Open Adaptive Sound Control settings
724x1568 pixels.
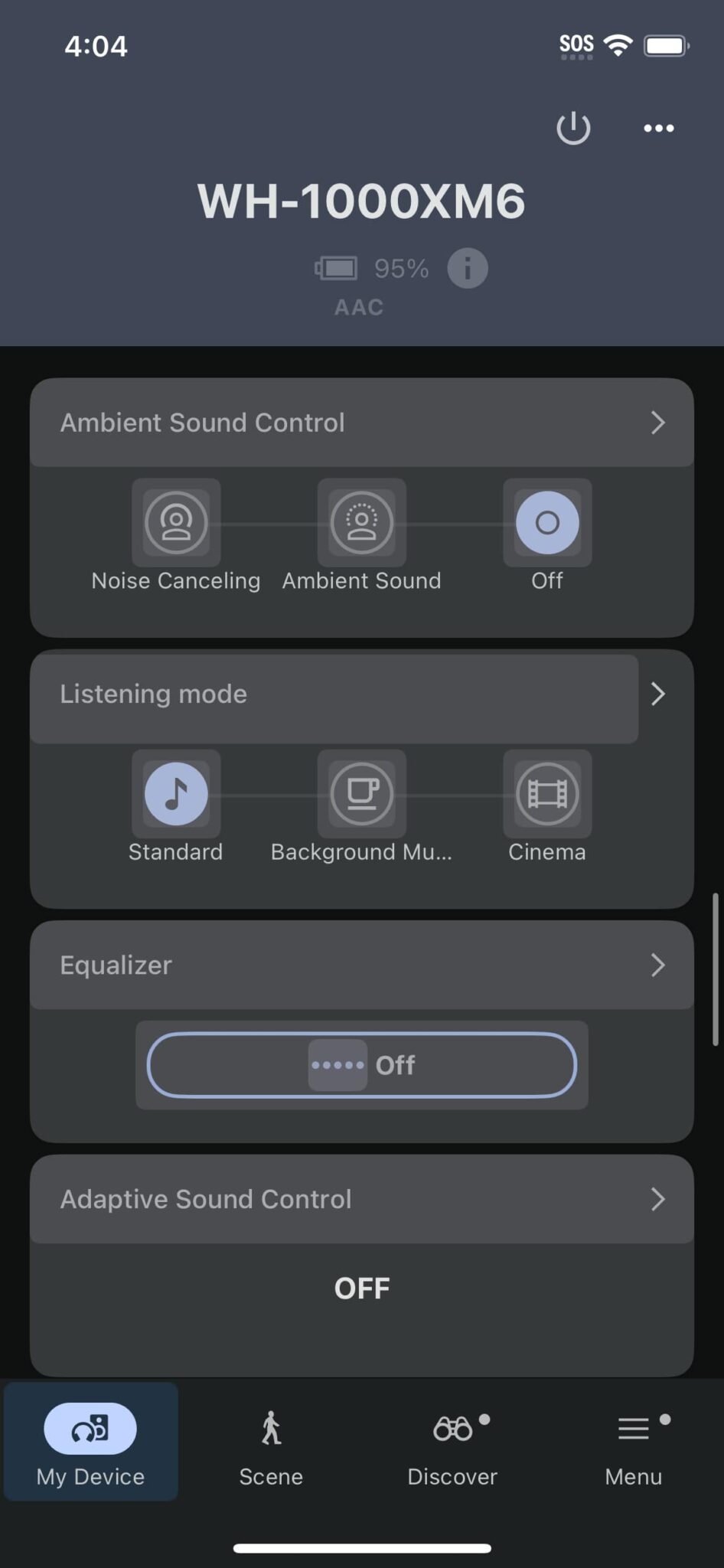click(361, 1199)
